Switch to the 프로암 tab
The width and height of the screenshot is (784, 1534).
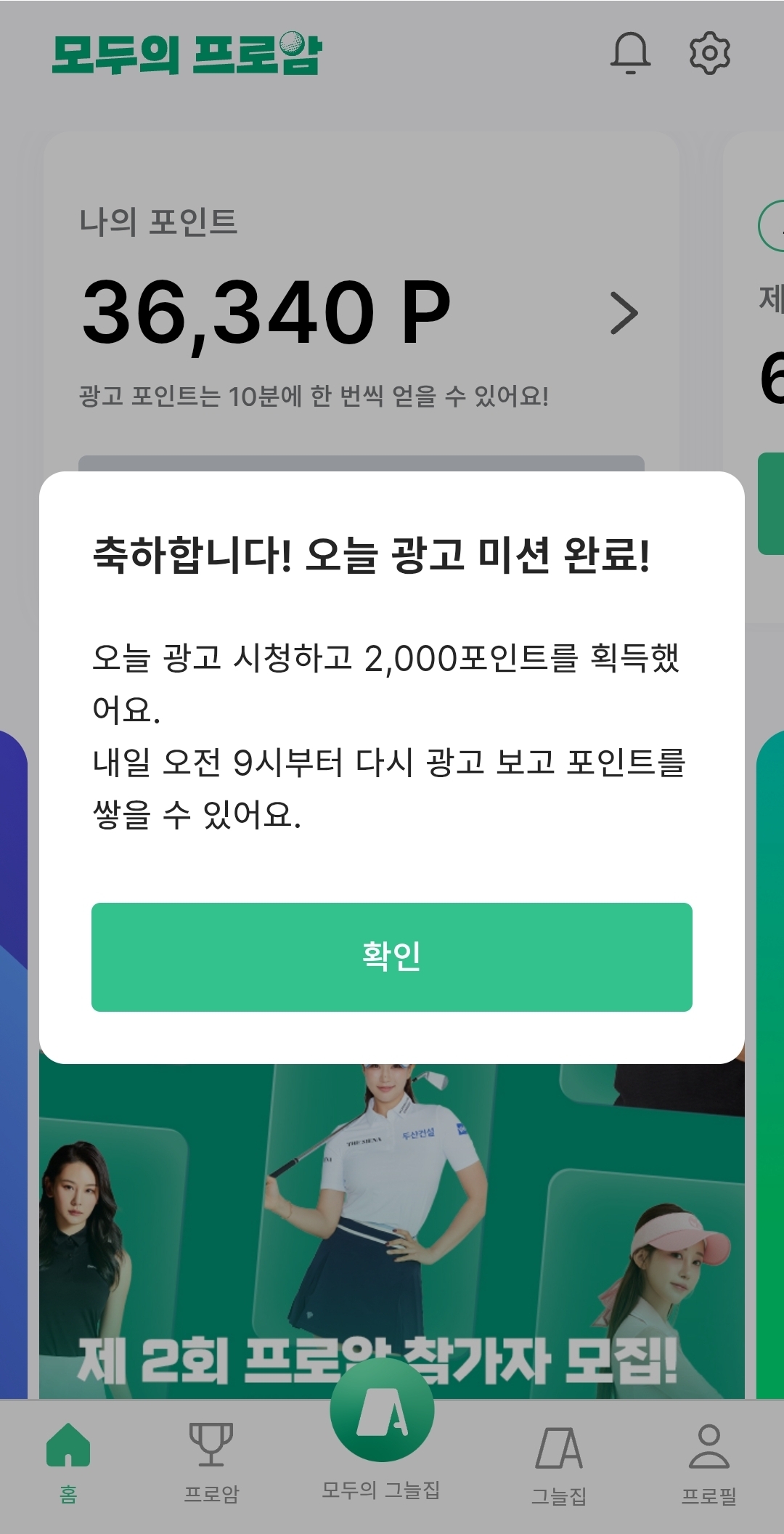(211, 1461)
